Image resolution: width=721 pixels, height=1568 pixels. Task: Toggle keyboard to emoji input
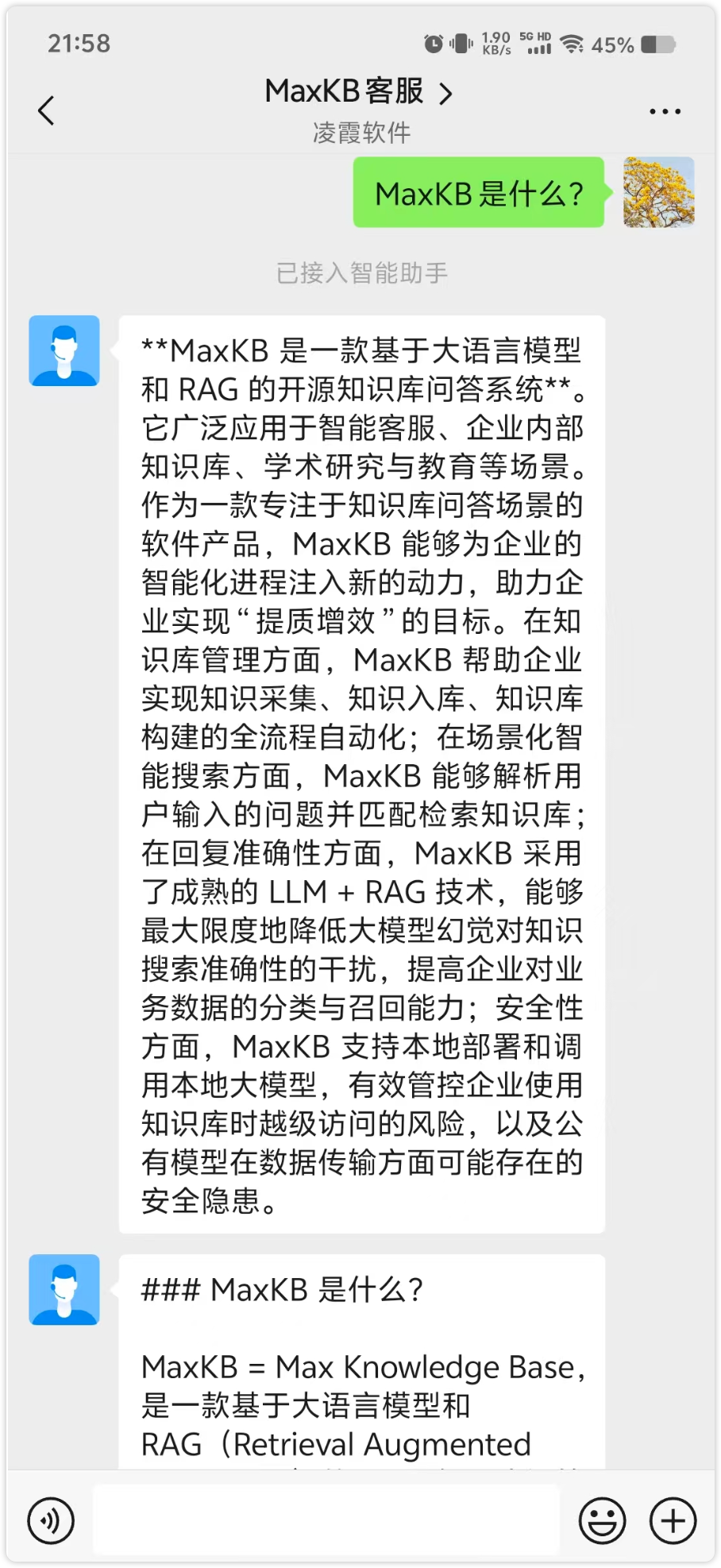602,1520
